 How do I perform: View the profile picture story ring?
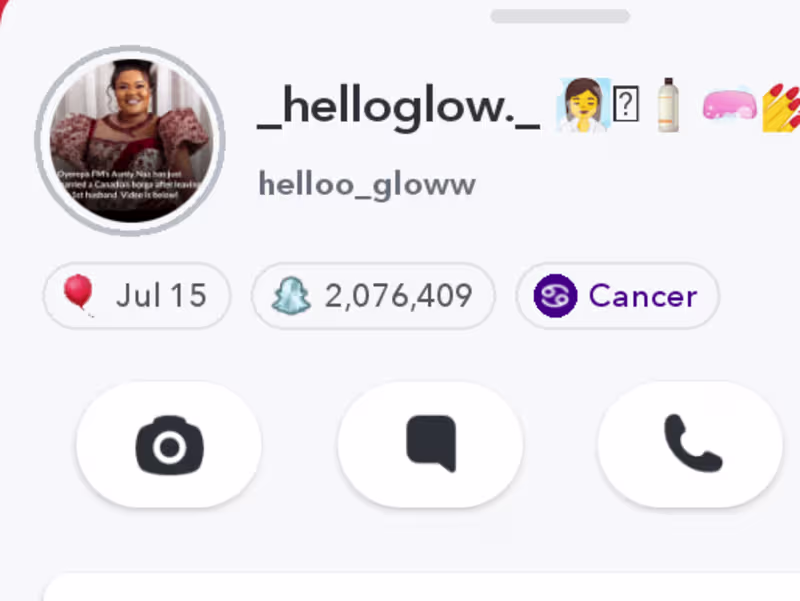129,141
